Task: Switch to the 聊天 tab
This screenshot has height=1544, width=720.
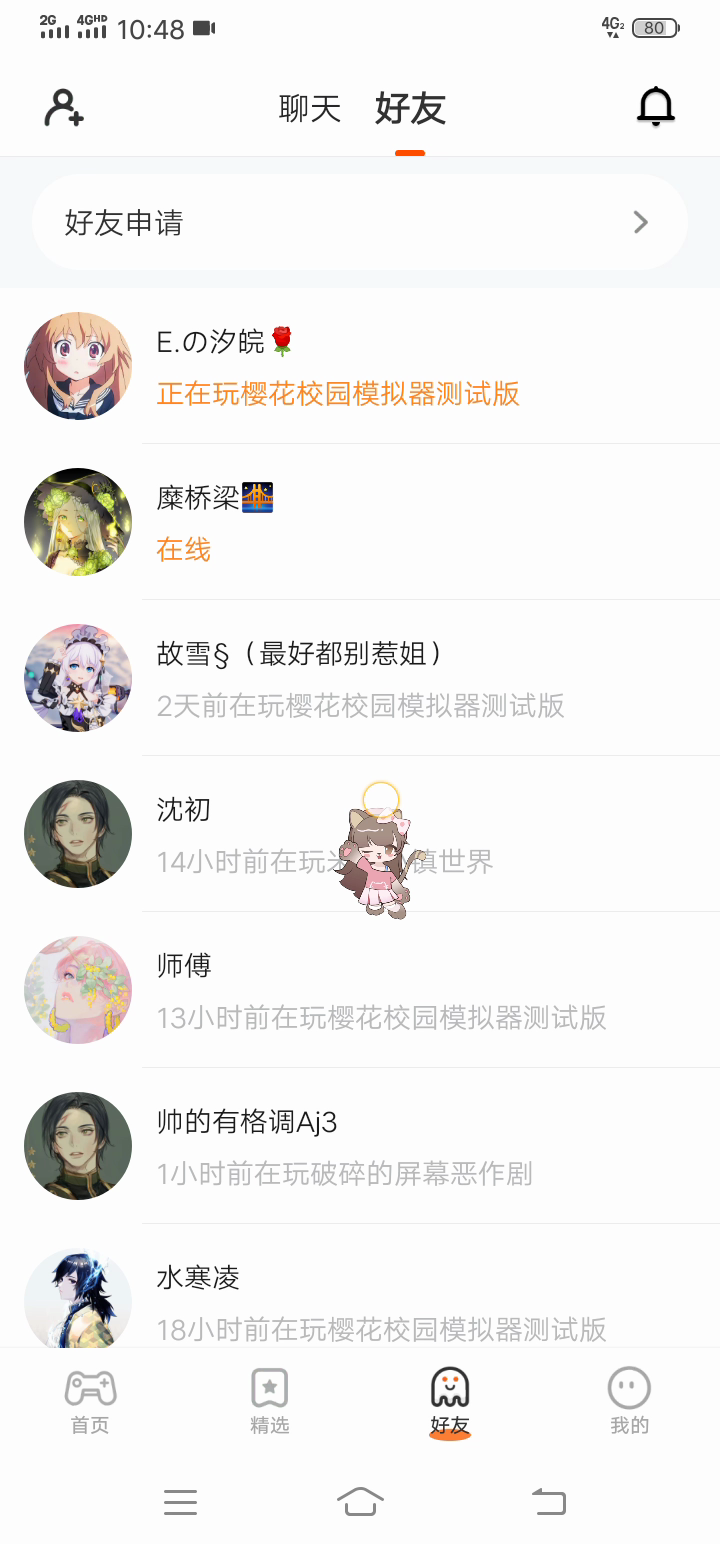Action: coord(310,109)
